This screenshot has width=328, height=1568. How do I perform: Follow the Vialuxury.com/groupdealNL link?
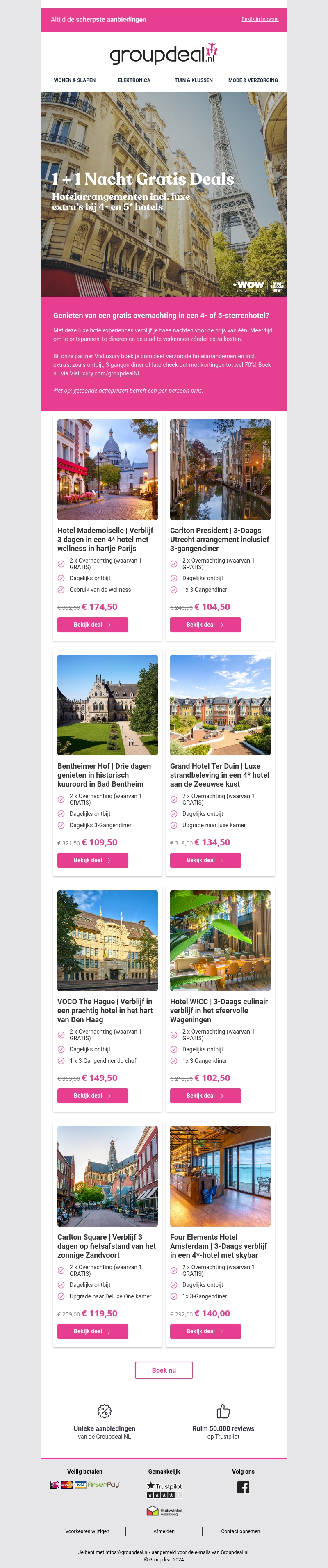pyautogui.click(x=105, y=374)
